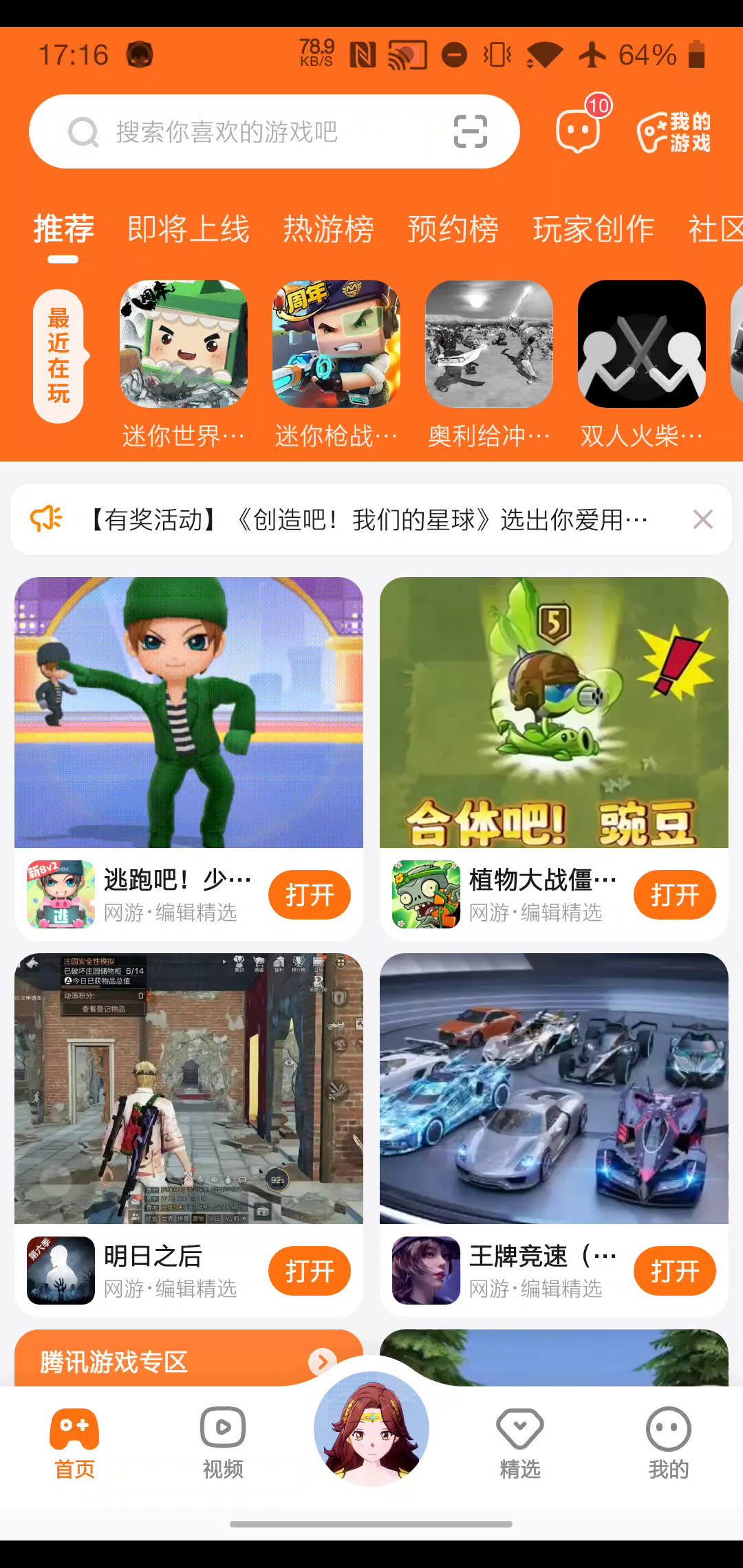Screen dimensions: 743x1568
Task: Dismiss the 有奖活动 announcement banner
Action: tap(702, 519)
